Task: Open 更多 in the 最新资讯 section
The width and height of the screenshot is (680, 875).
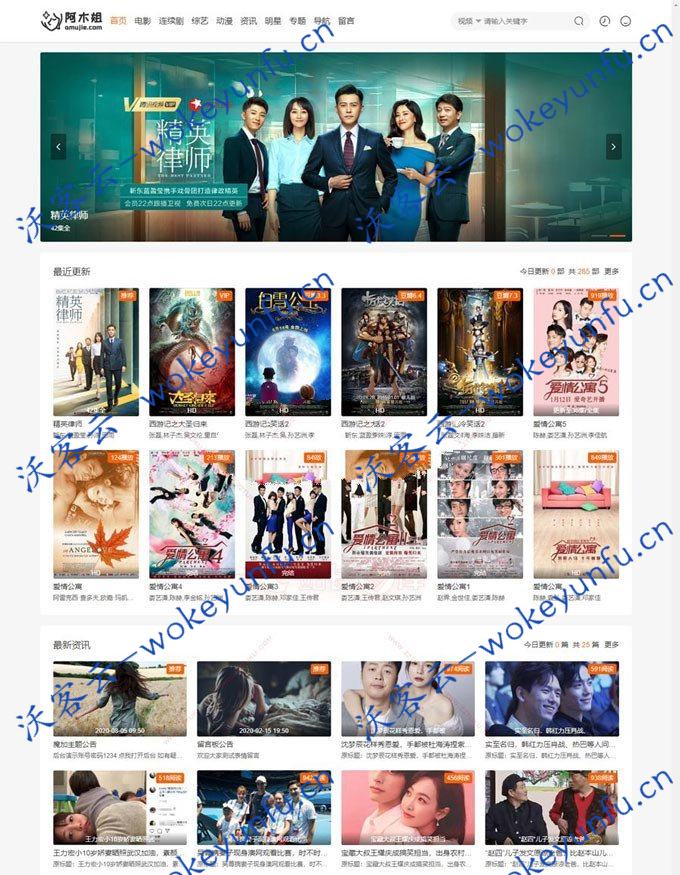Action: (x=611, y=645)
